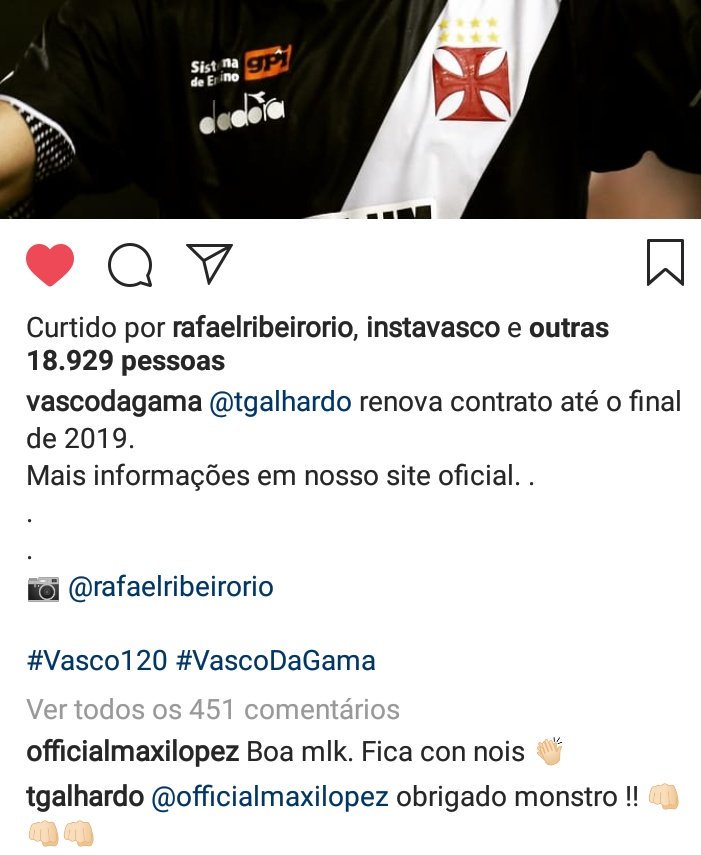Save the post with bookmark icon

pos(665,263)
